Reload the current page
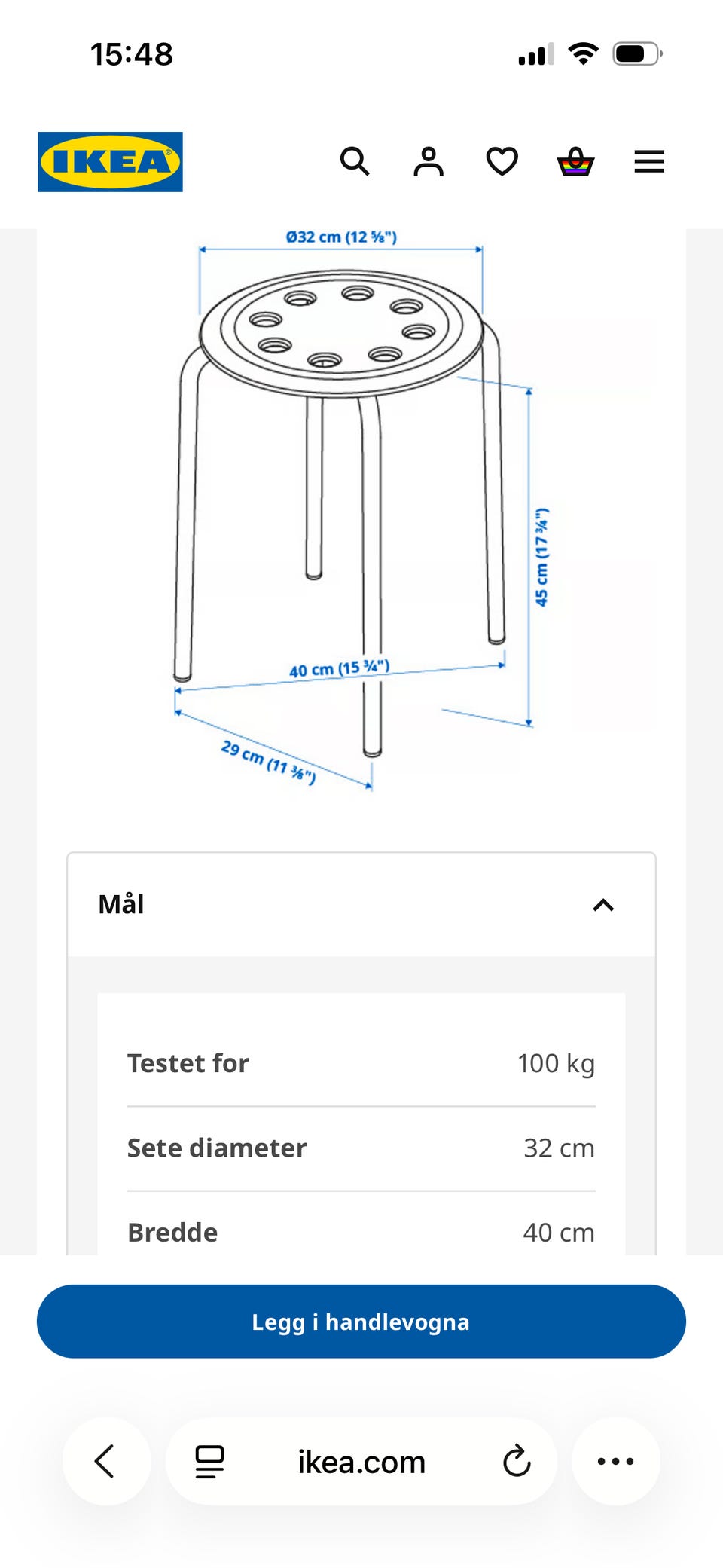 (x=517, y=1462)
